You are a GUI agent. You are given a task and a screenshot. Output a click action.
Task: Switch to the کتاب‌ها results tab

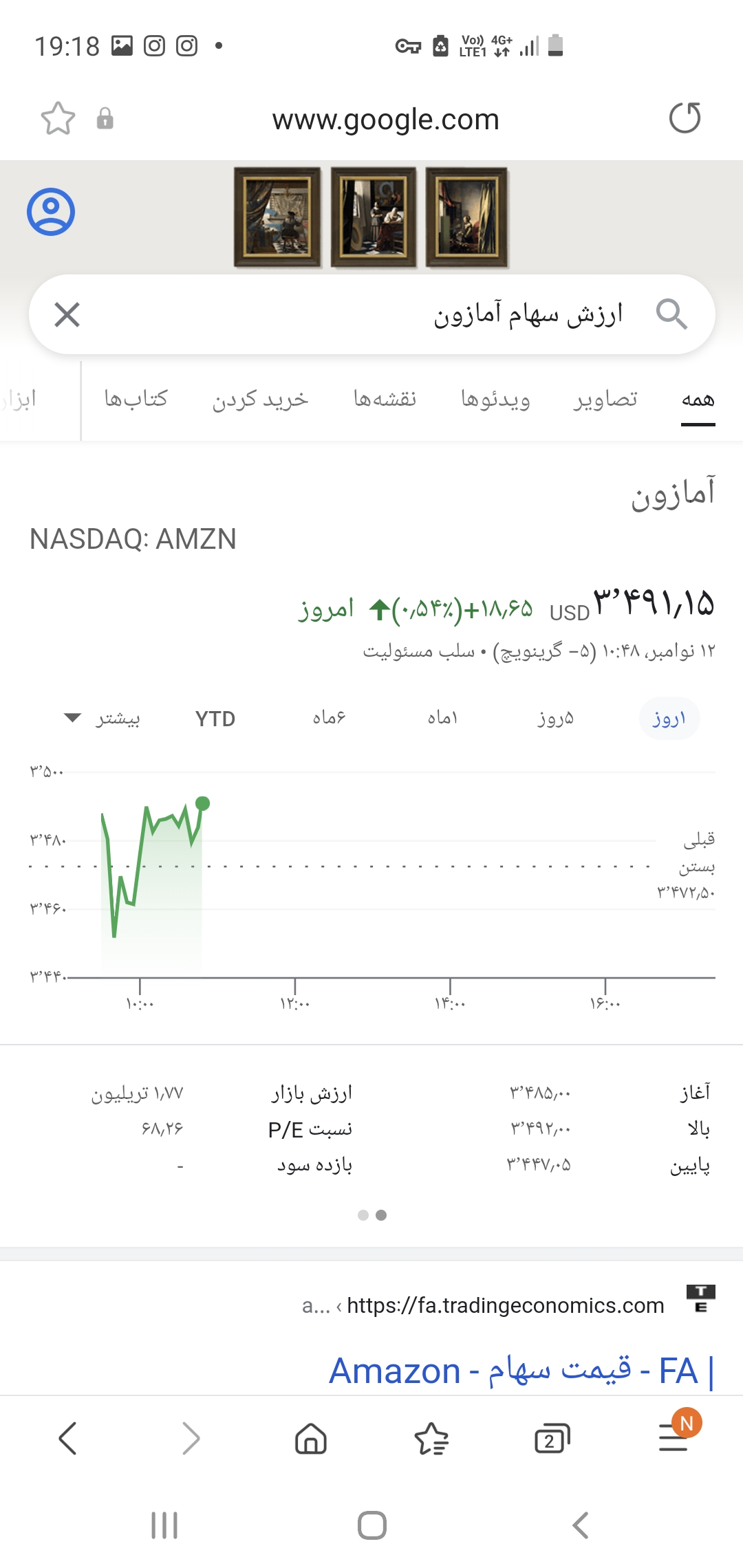[x=136, y=399]
